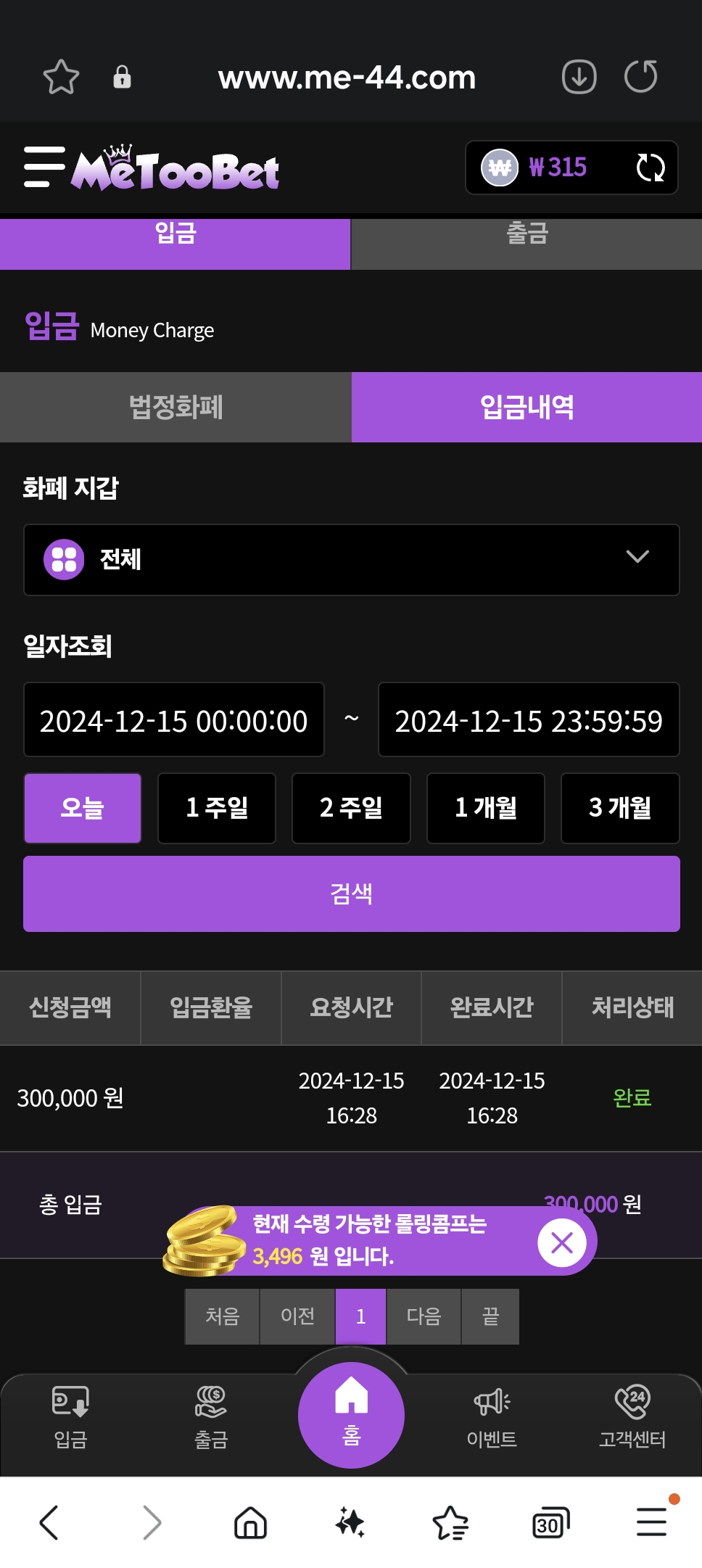Switch to the 법정화폐 tab
Screen dimensions: 702x1568
point(175,407)
